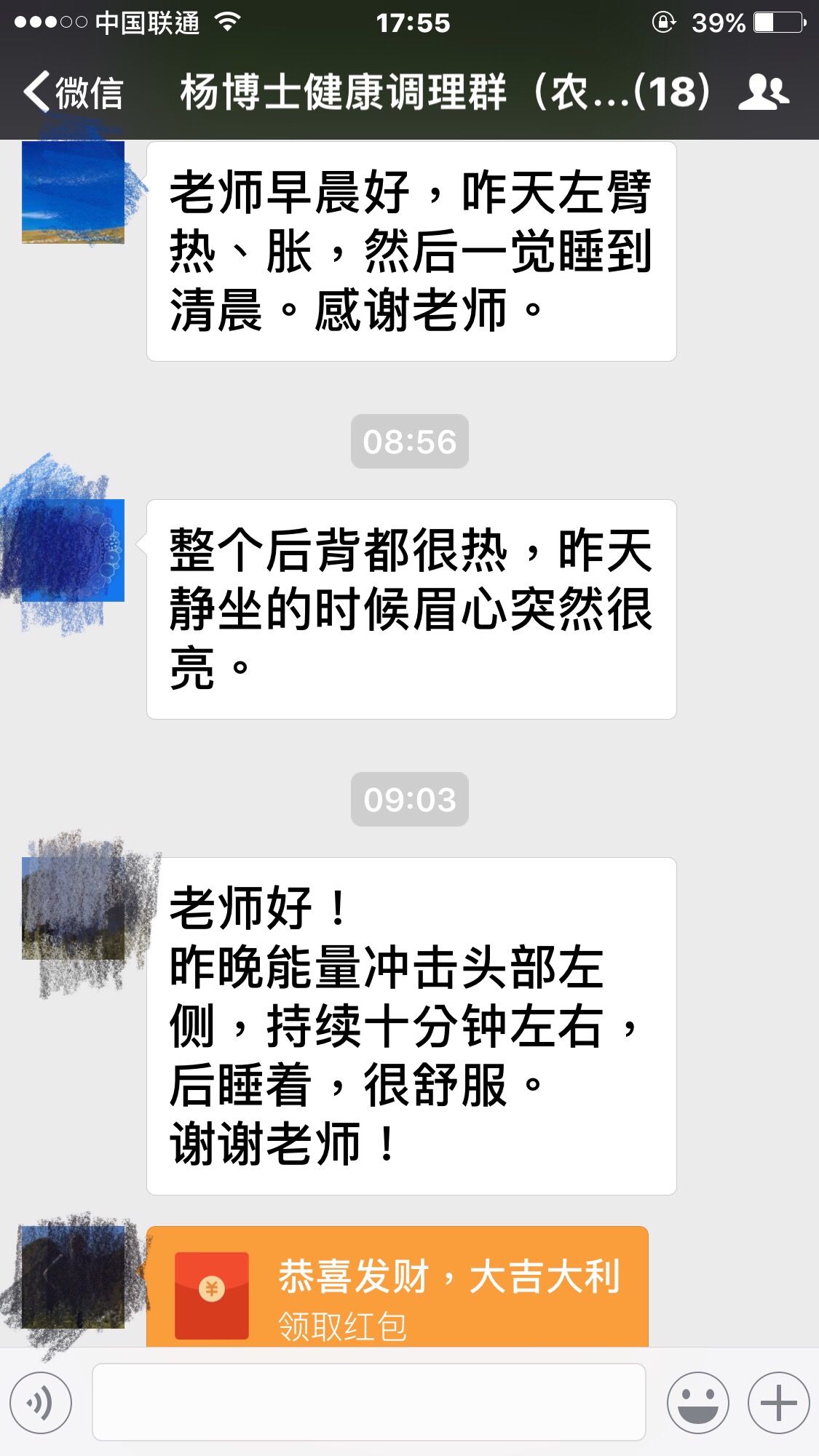The image size is (819, 1456).
Task: Open avatar of sender of 昨晚能量冲击 message
Action: click(x=73, y=908)
